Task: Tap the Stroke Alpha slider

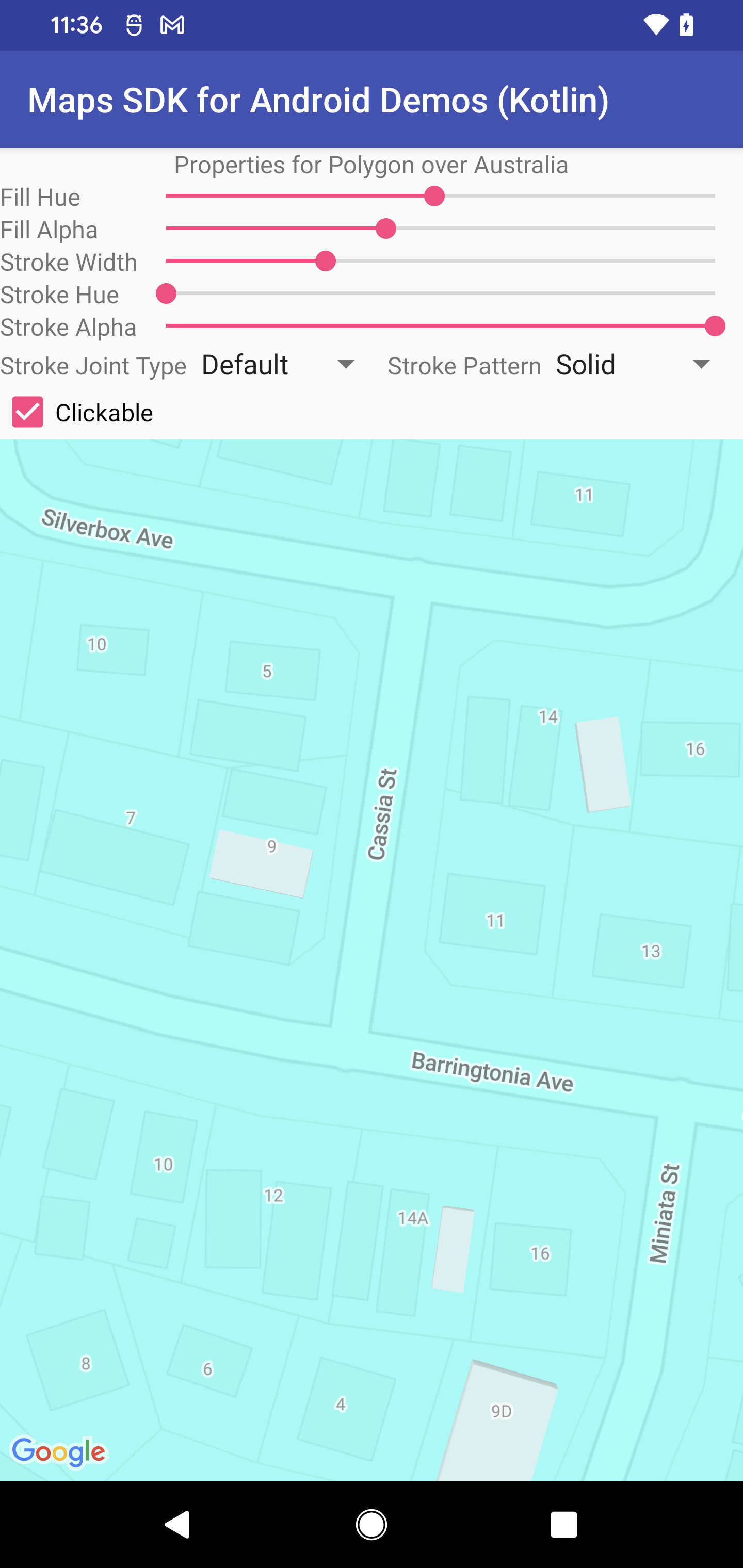Action: coord(714,326)
